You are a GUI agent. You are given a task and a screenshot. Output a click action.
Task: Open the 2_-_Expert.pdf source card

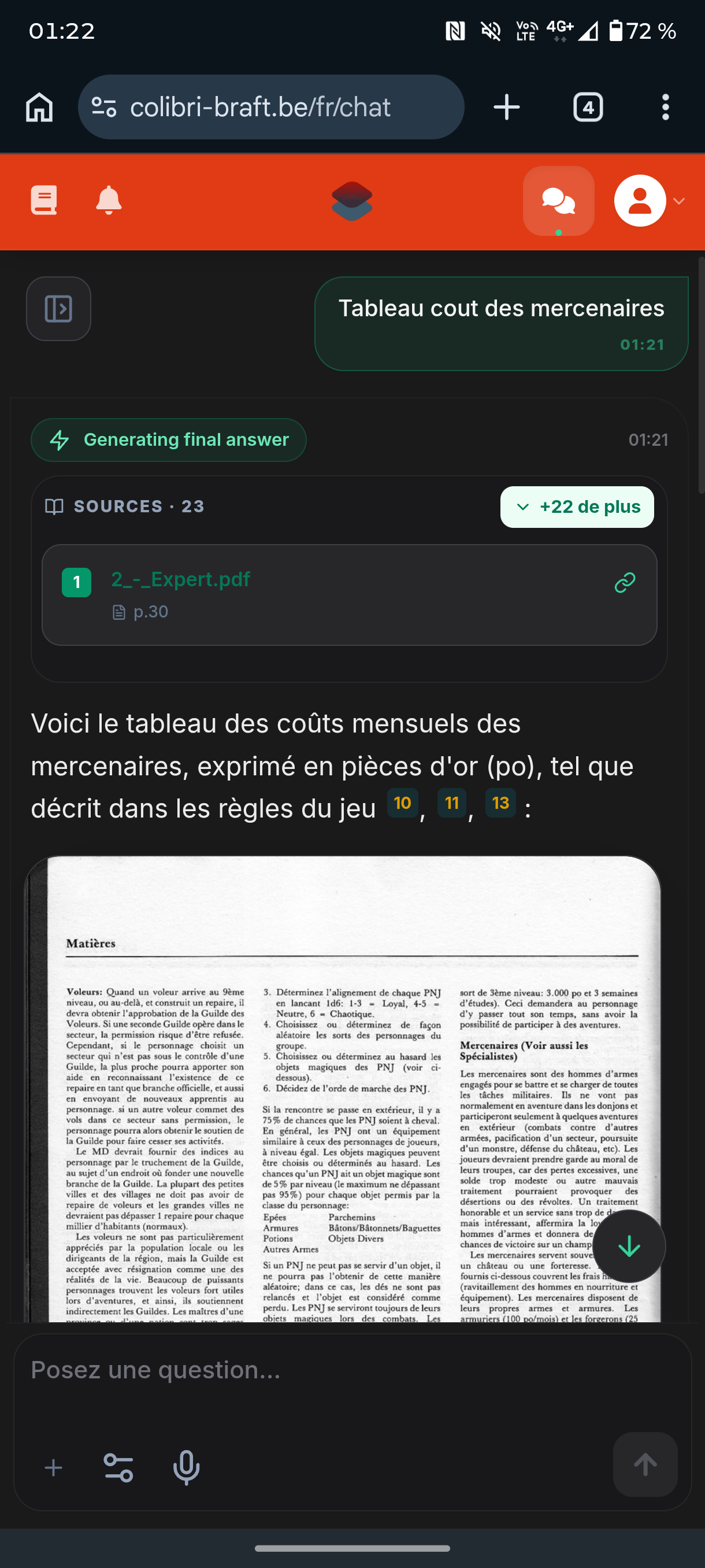(348, 595)
